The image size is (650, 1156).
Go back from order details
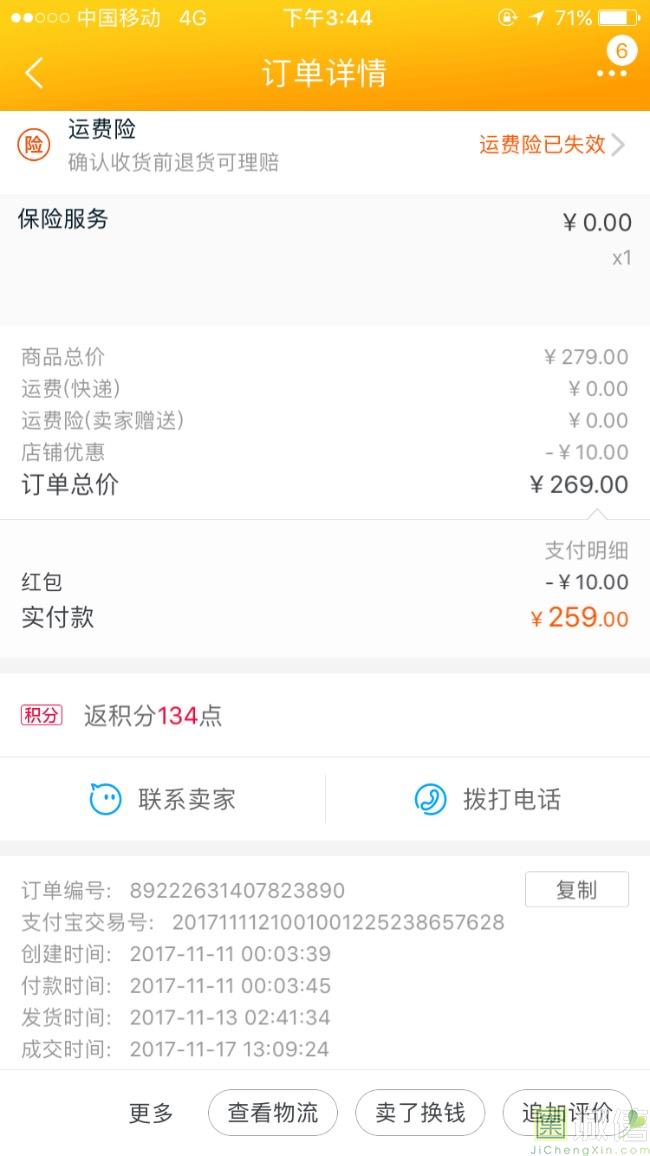35,73
